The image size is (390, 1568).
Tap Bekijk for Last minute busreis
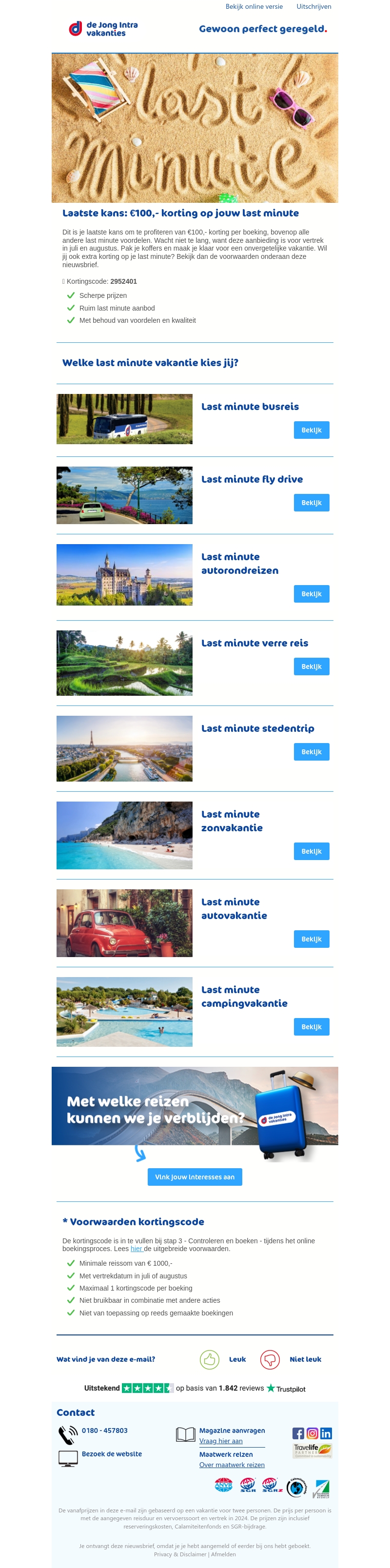click(311, 430)
